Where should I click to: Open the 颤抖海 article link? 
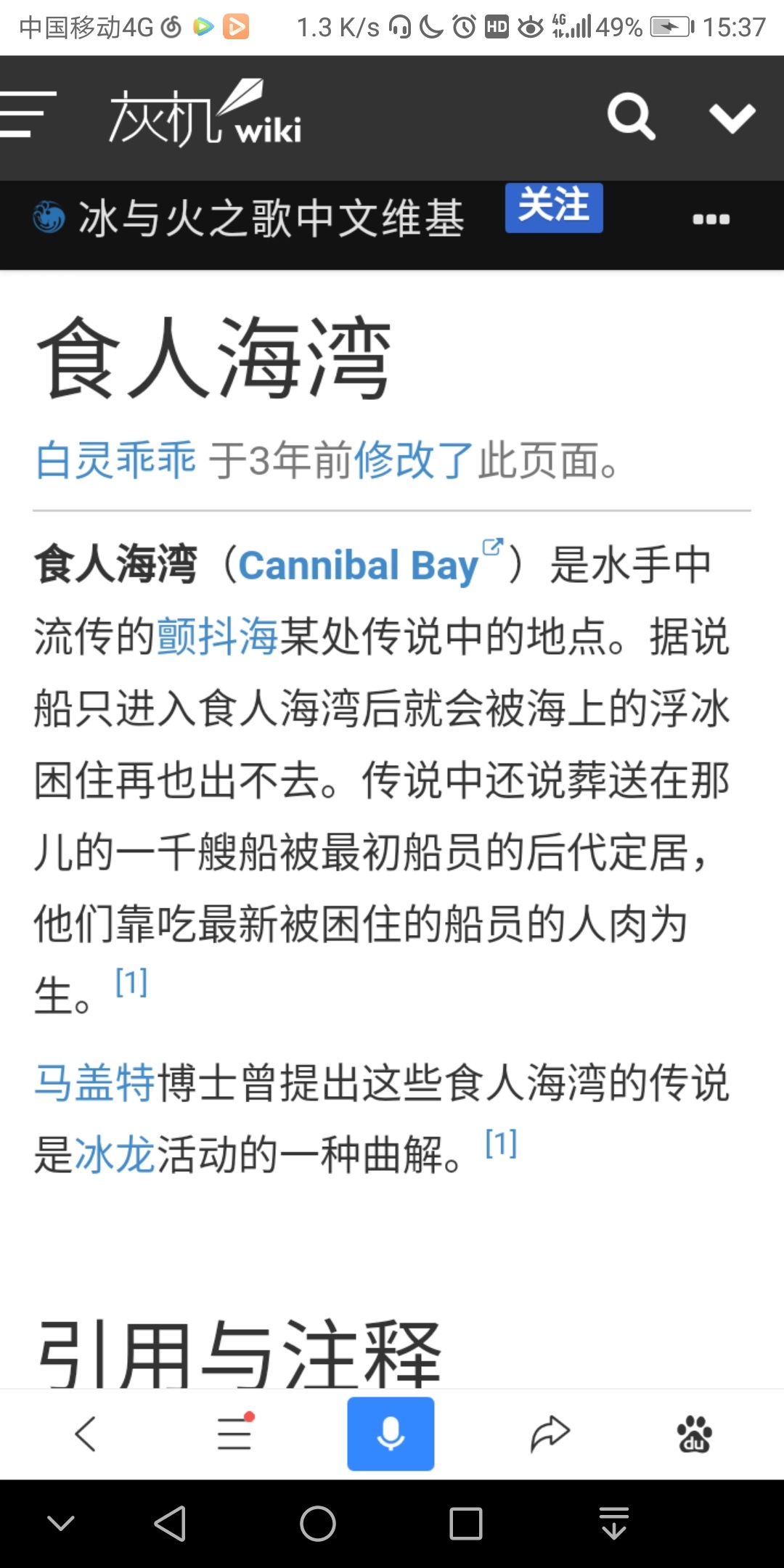coord(218,637)
